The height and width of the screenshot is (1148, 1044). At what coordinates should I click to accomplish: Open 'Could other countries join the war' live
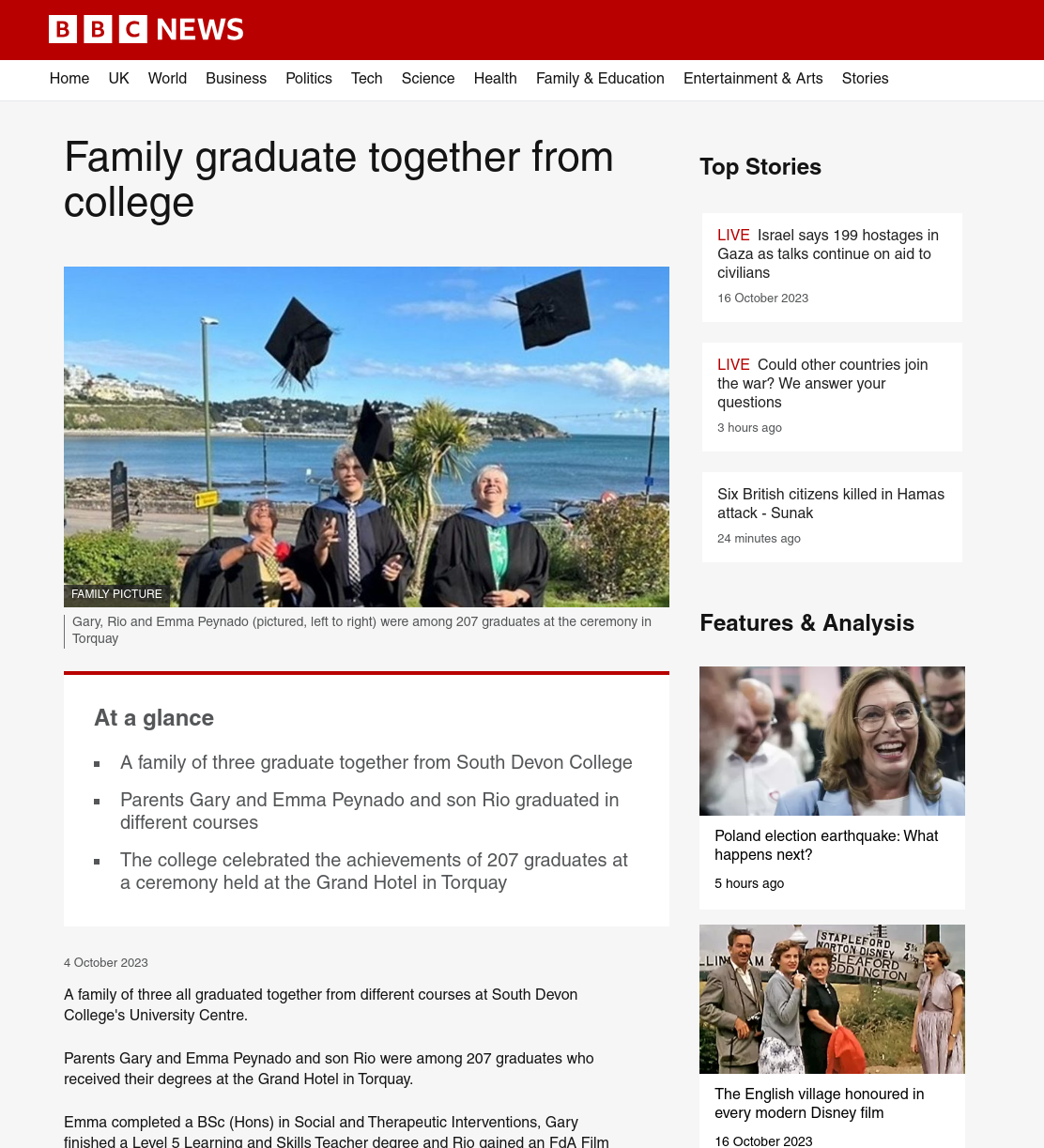822,383
